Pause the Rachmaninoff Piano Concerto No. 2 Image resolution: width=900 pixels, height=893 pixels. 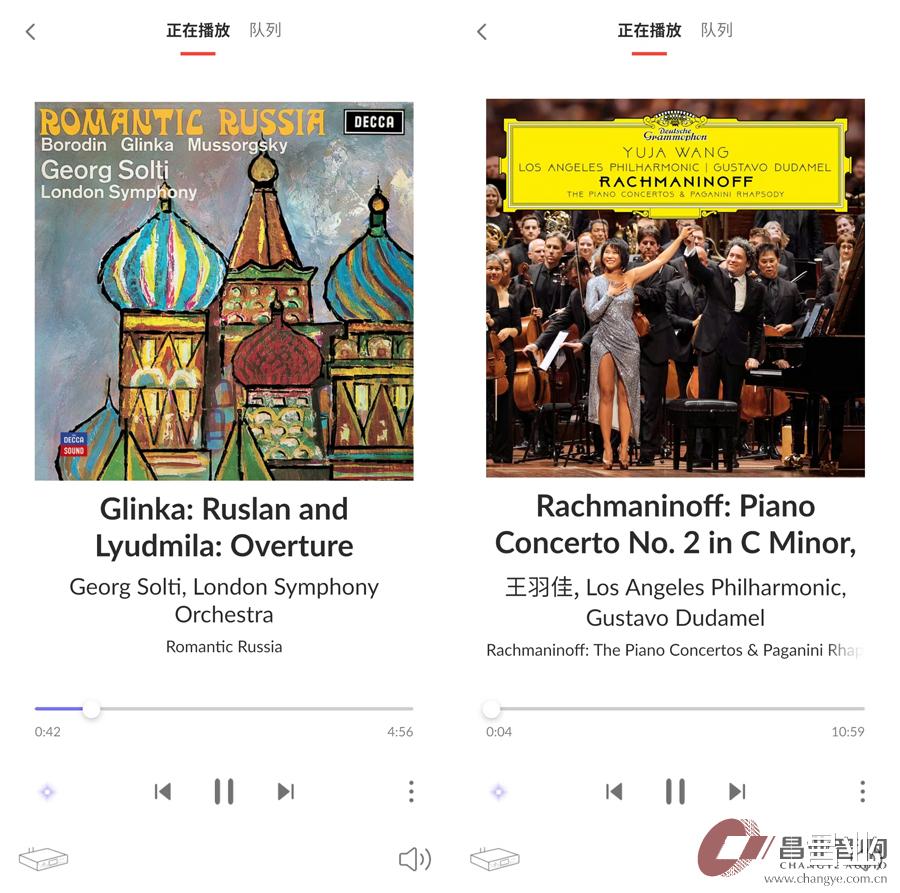(676, 792)
